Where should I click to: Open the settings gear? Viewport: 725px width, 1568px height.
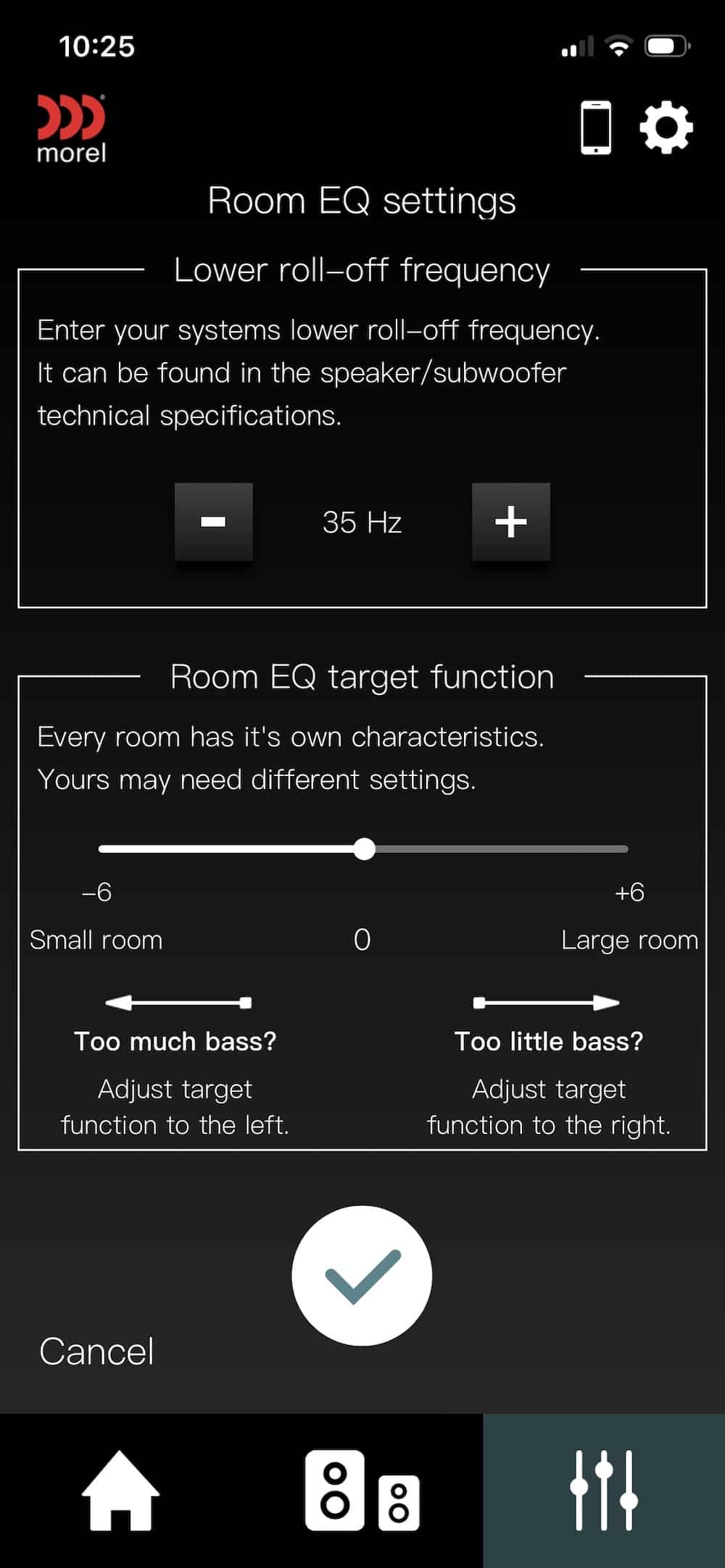tap(666, 128)
